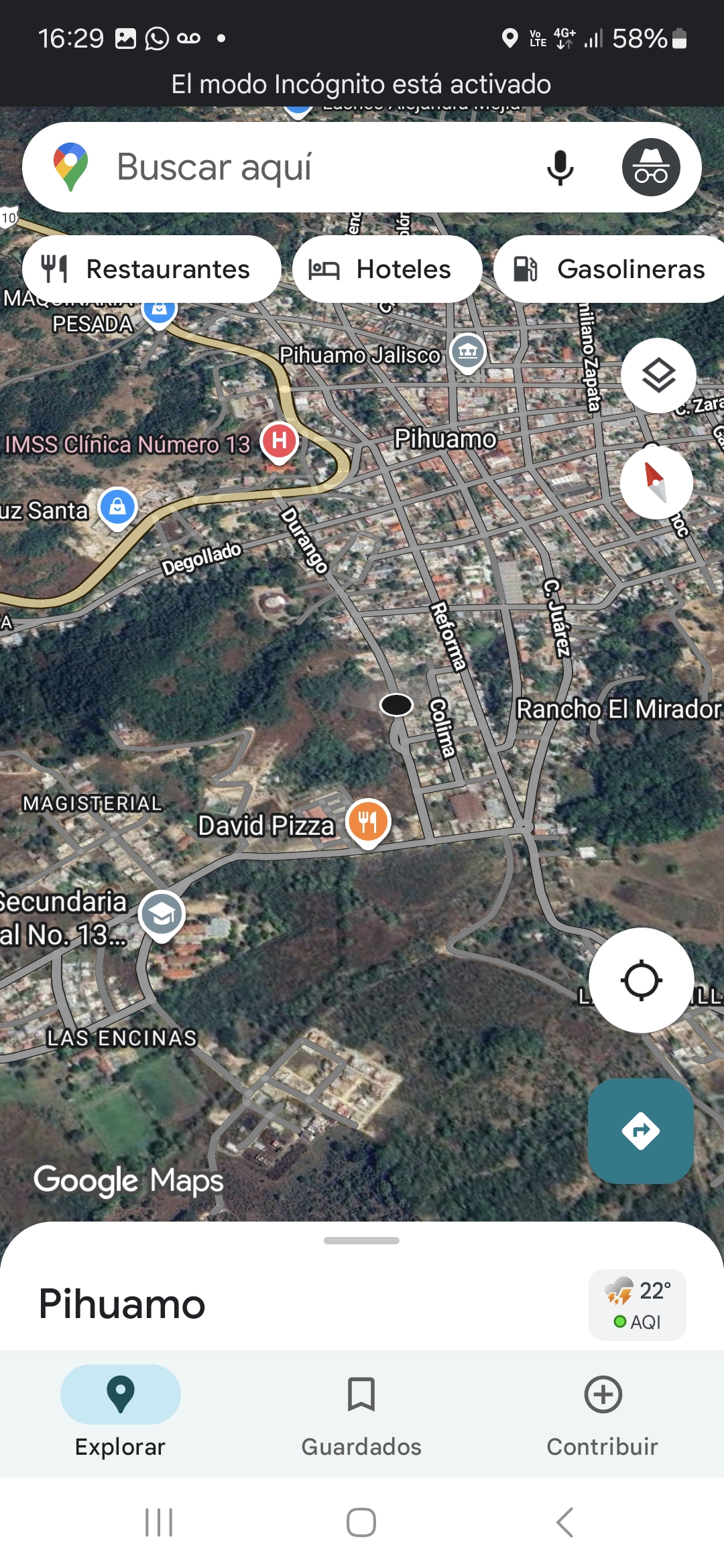The height and width of the screenshot is (1568, 724).
Task: View weather and AQI details
Action: (x=637, y=1305)
